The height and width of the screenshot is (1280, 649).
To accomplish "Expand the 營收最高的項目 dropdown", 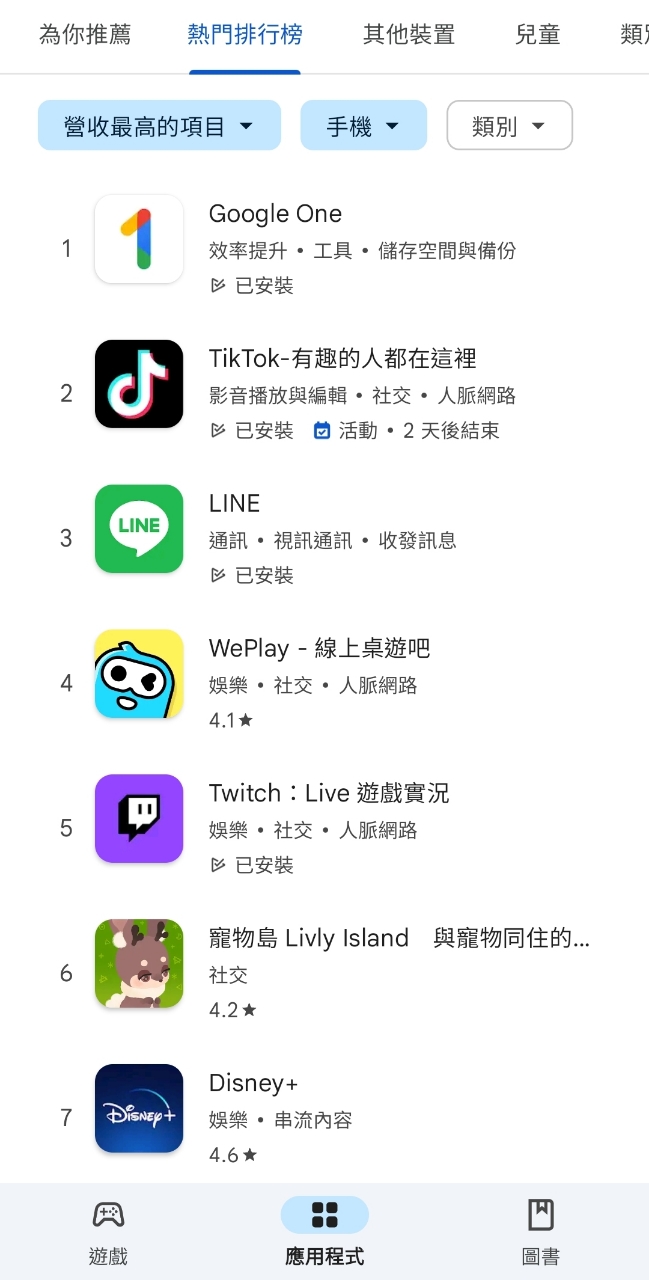I will [x=159, y=126].
